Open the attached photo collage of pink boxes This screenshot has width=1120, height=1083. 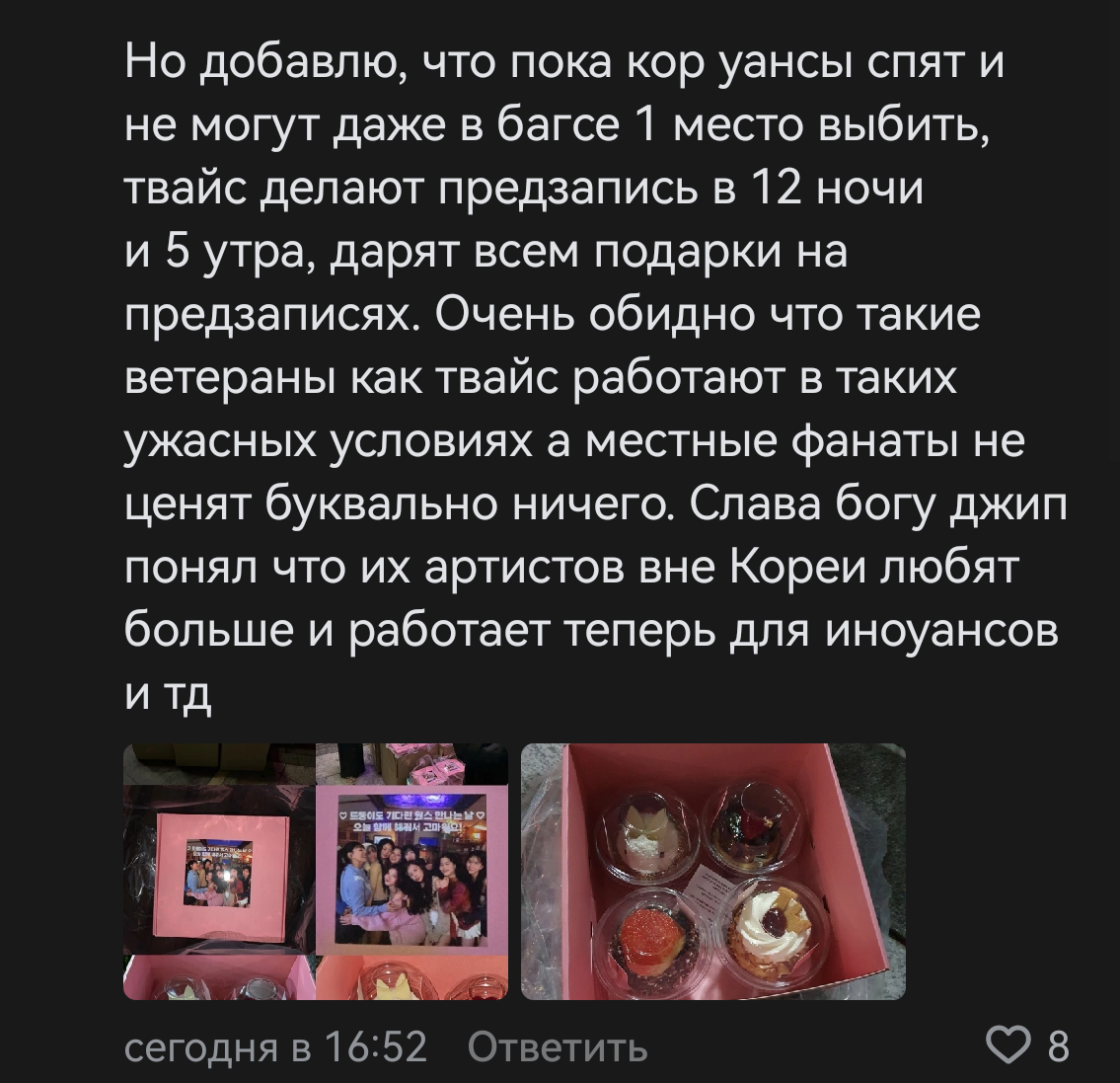[x=315, y=872]
